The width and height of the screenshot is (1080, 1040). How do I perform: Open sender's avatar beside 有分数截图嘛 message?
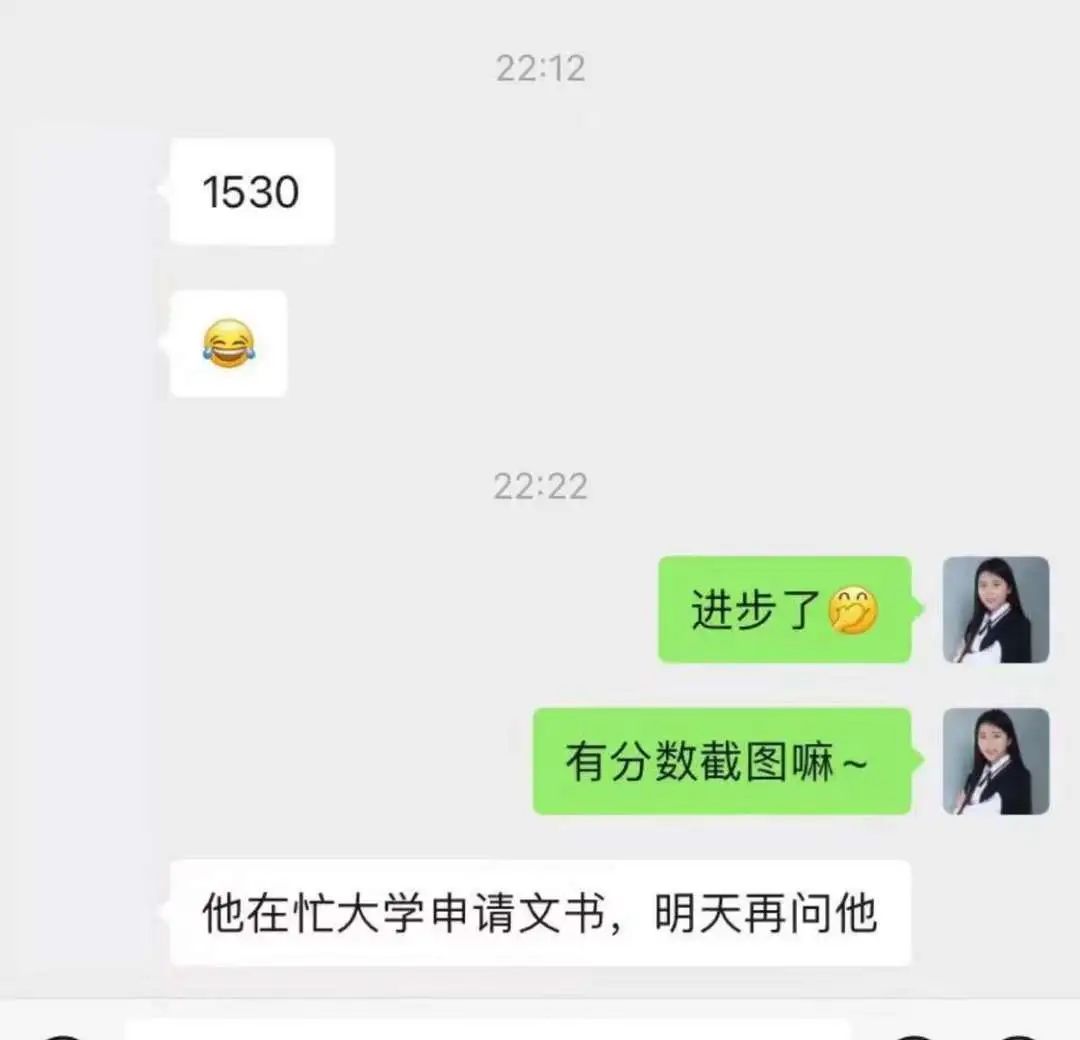click(995, 761)
